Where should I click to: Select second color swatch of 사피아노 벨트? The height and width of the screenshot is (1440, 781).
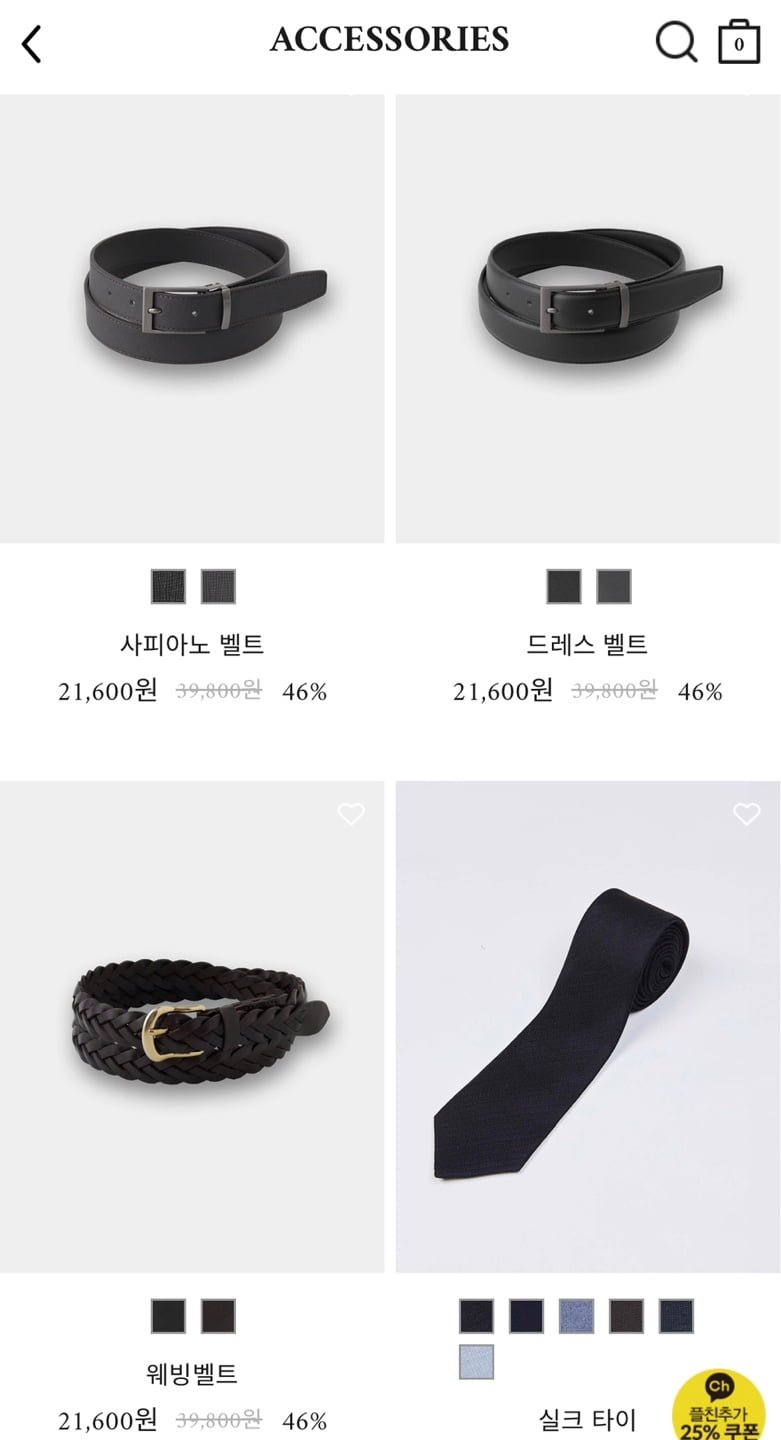click(218, 586)
